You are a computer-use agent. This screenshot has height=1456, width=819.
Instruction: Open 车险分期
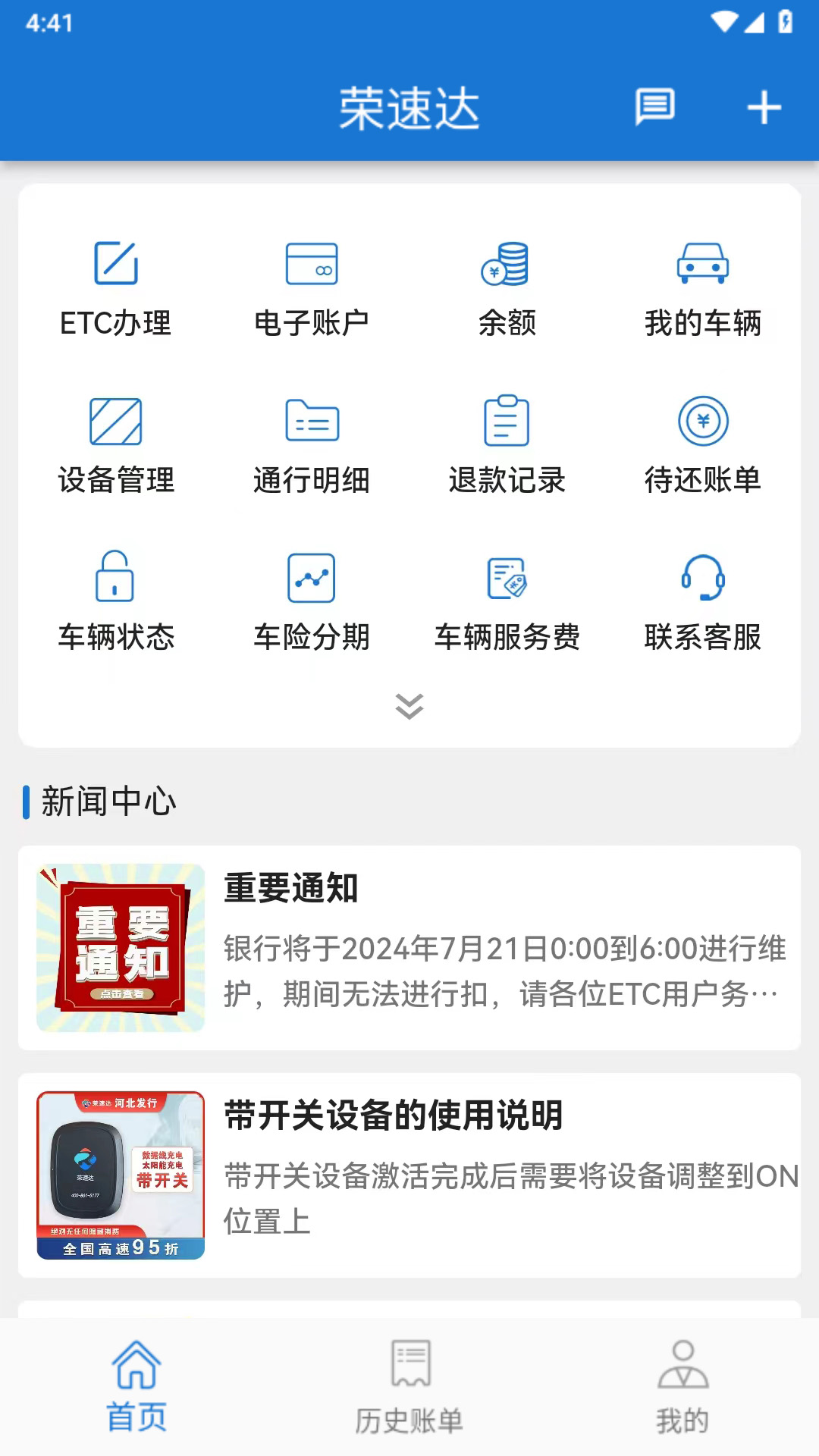[x=312, y=602]
